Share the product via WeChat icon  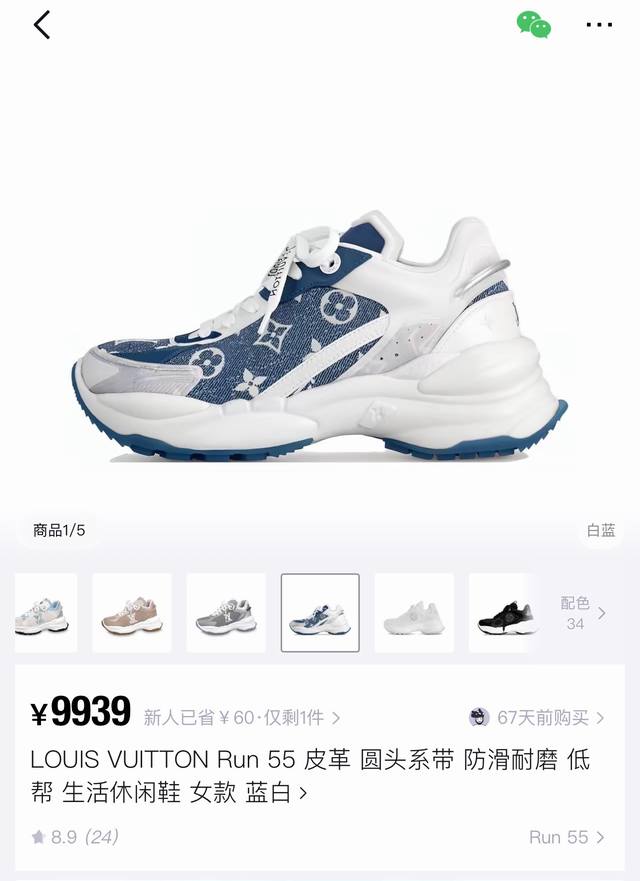533,25
